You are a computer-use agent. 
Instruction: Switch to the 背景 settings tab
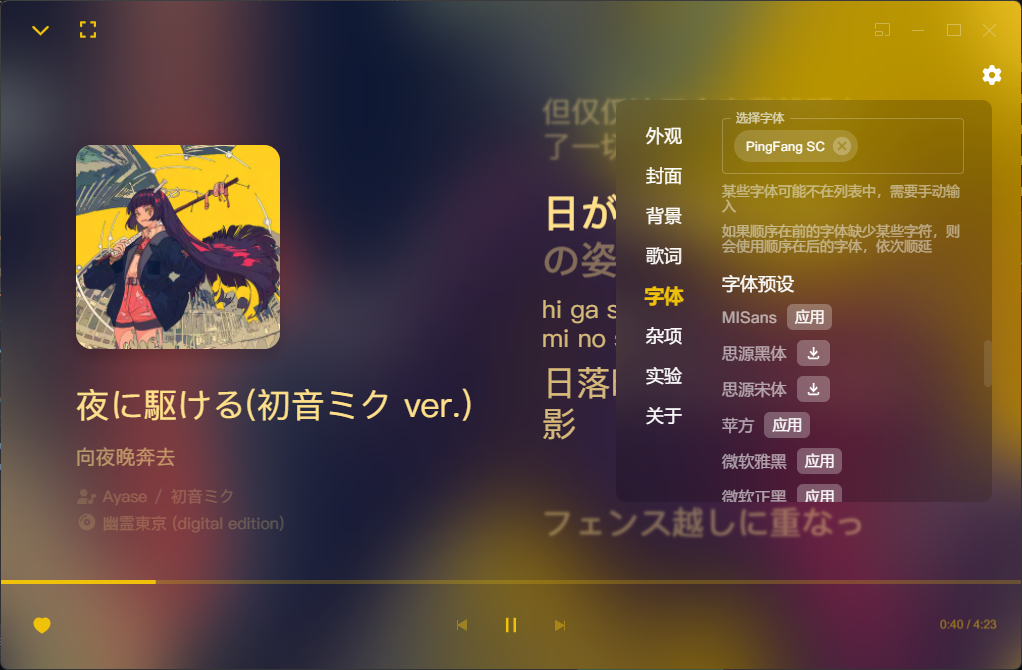[663, 216]
